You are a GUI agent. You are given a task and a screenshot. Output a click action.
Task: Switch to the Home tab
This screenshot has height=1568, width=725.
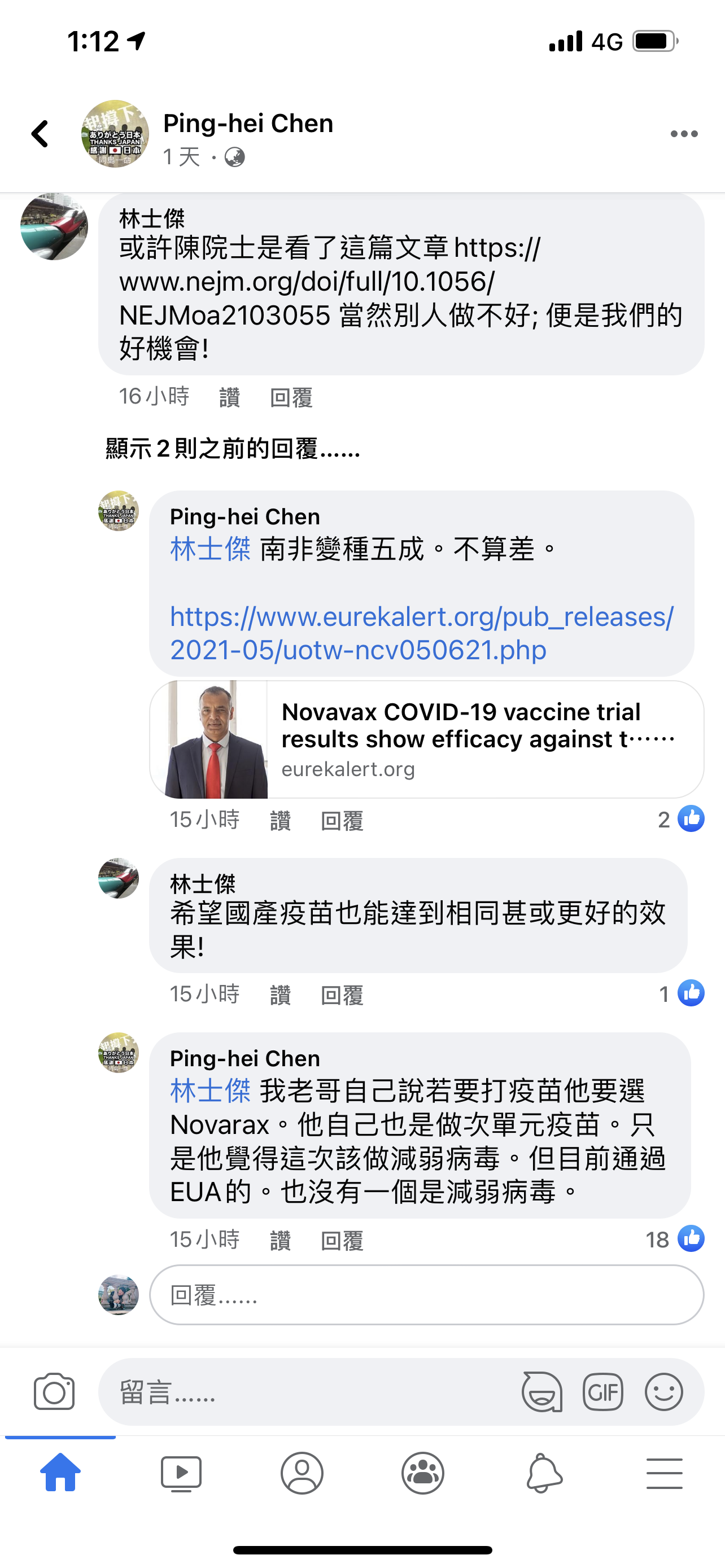pyautogui.click(x=60, y=1473)
